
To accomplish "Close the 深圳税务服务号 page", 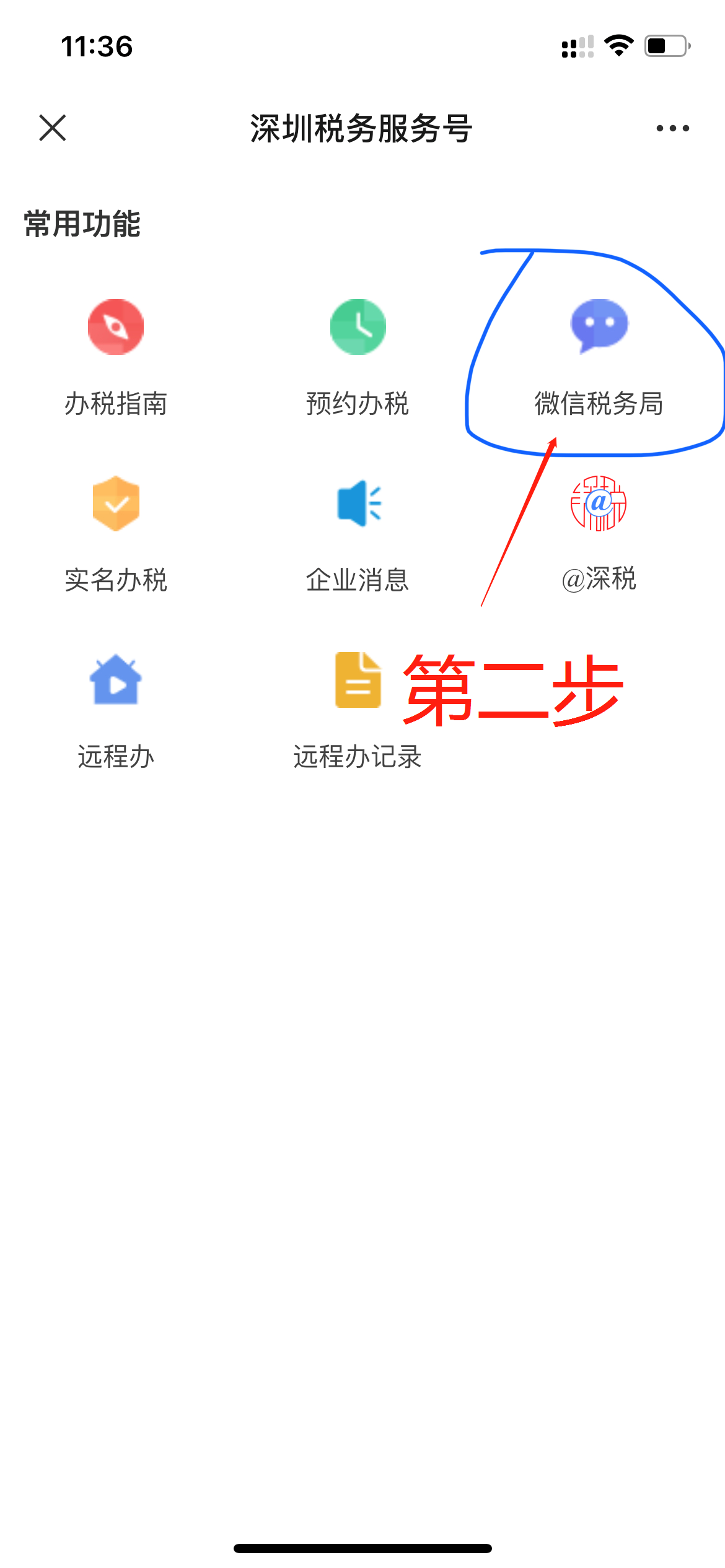I will 53,128.
